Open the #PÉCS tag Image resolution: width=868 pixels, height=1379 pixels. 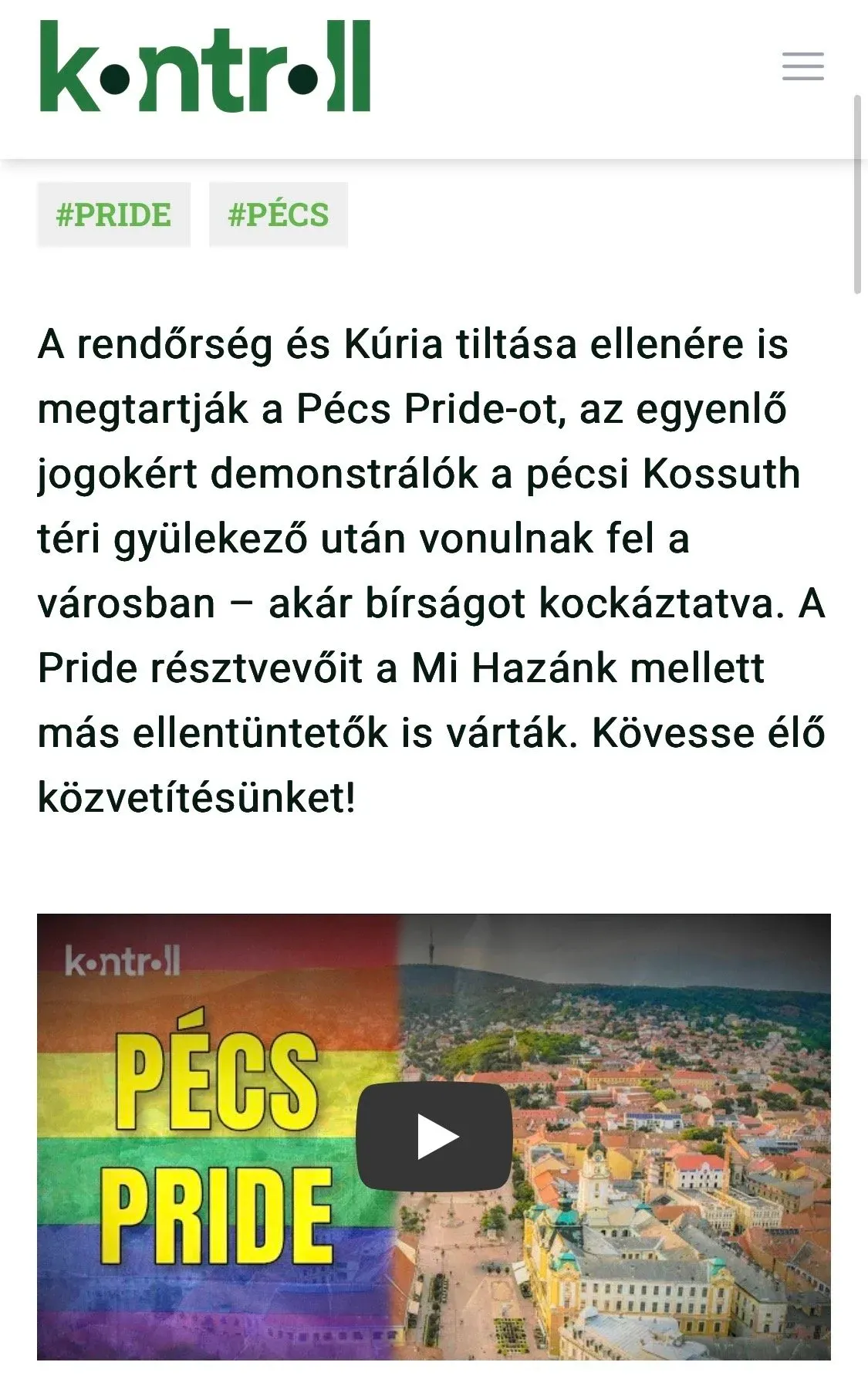click(279, 215)
